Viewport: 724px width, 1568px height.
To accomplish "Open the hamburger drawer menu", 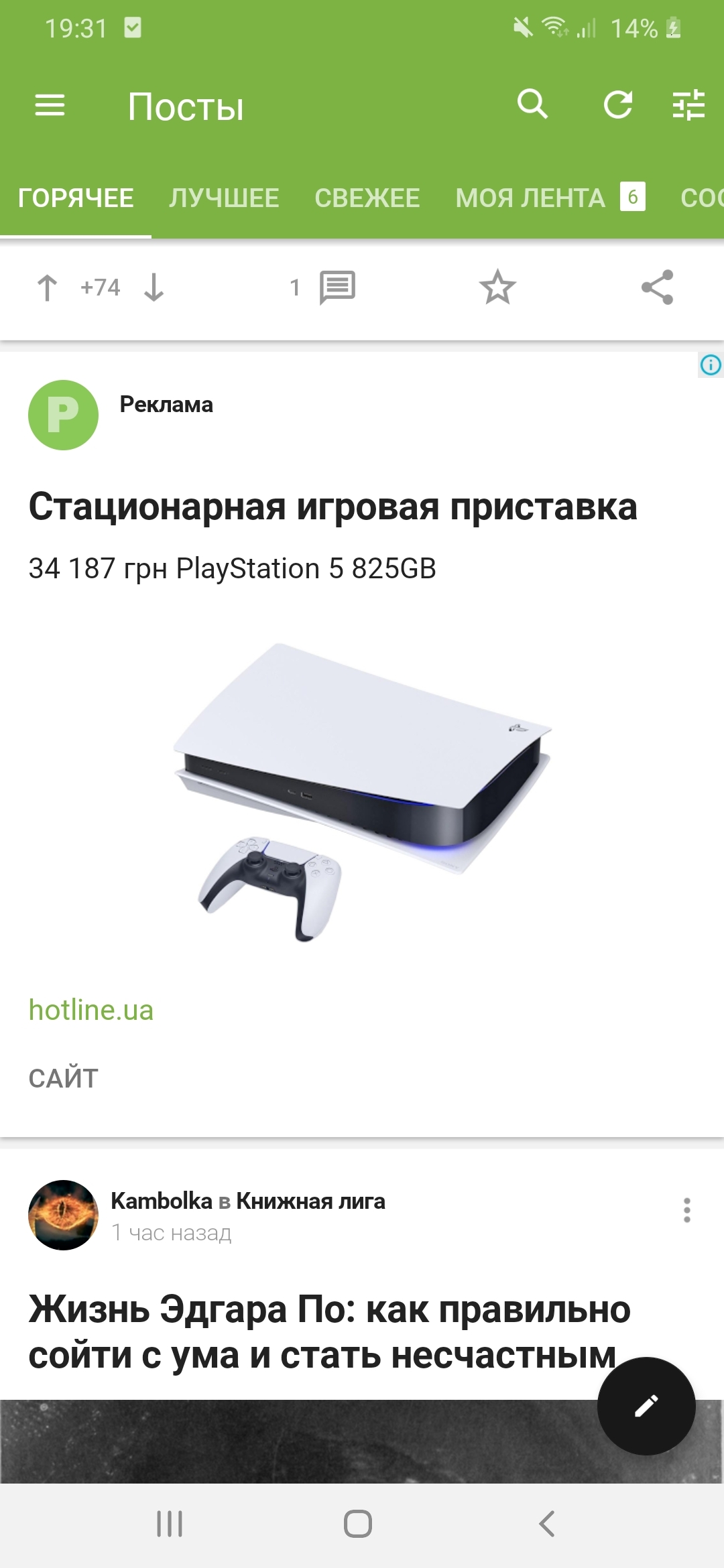I will pyautogui.click(x=50, y=105).
